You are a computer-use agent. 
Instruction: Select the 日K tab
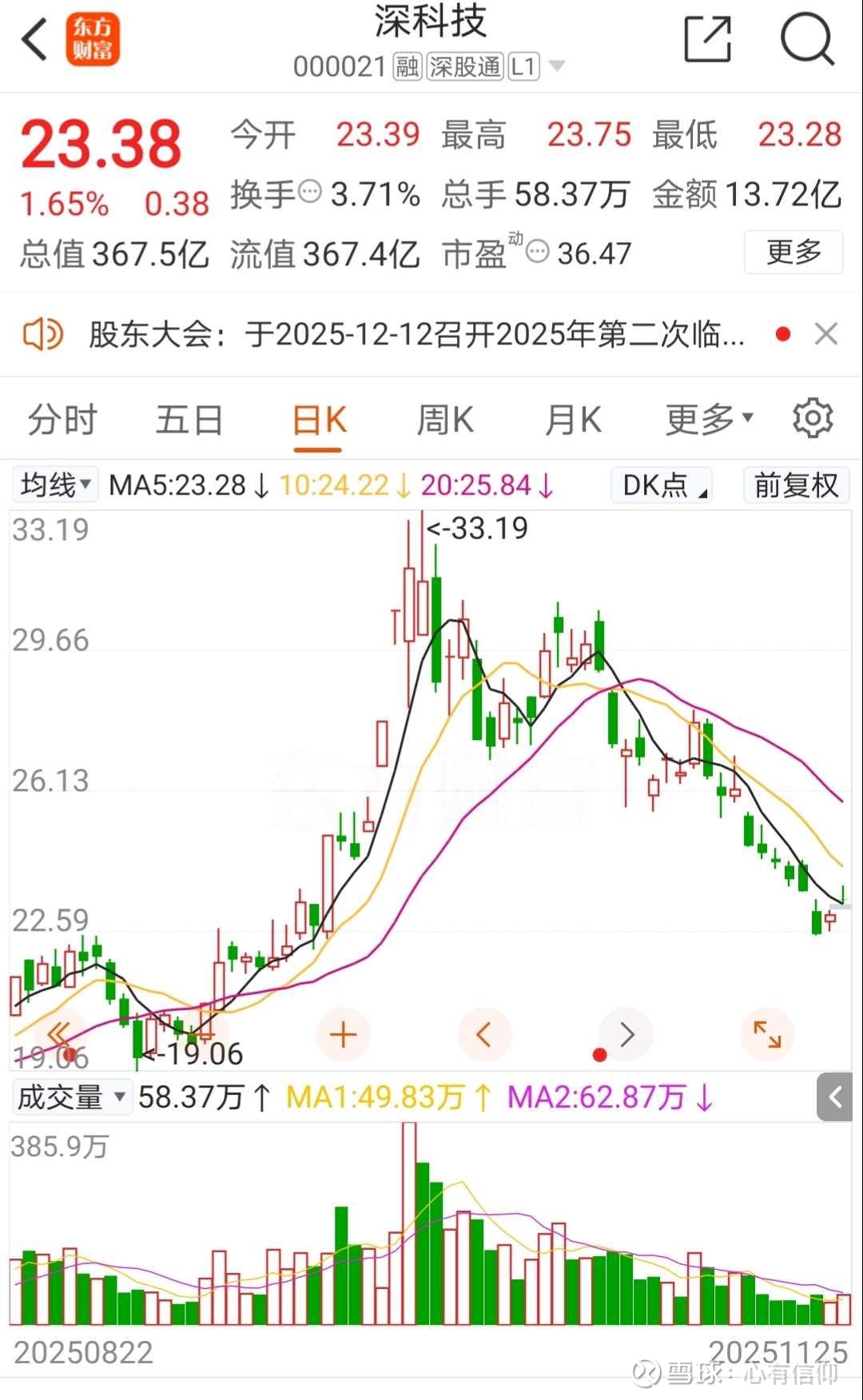click(319, 420)
